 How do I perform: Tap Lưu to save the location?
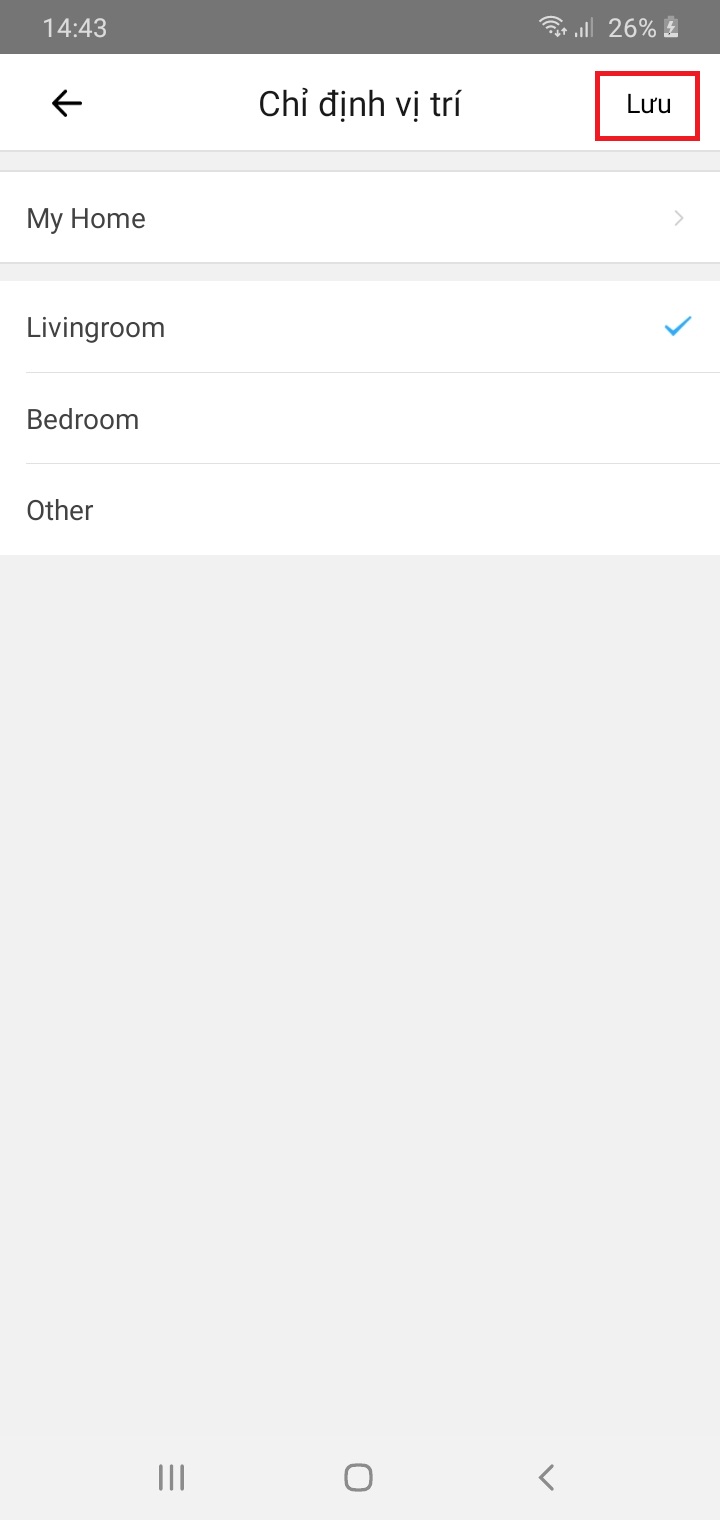pyautogui.click(x=648, y=105)
